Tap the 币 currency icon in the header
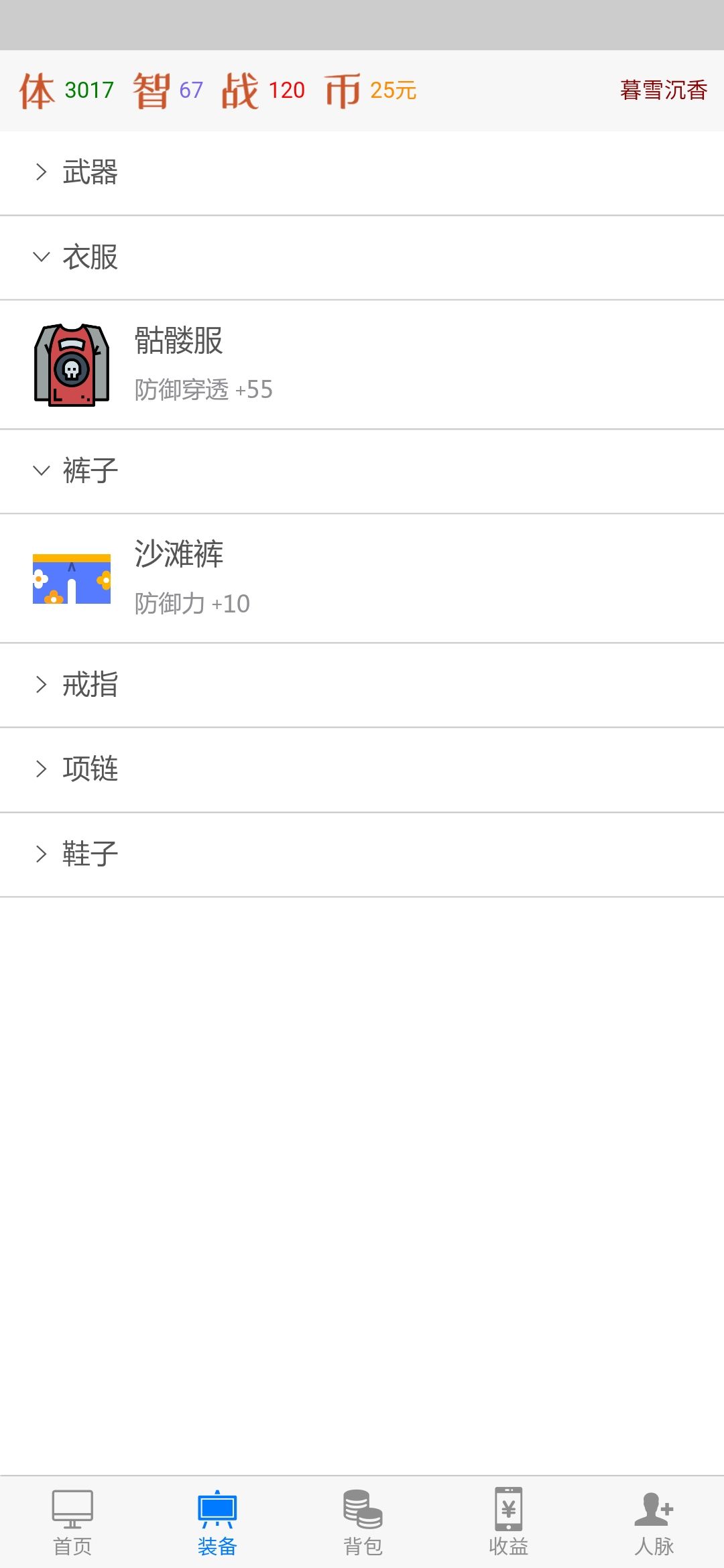The height and width of the screenshot is (1568, 724). click(x=343, y=89)
